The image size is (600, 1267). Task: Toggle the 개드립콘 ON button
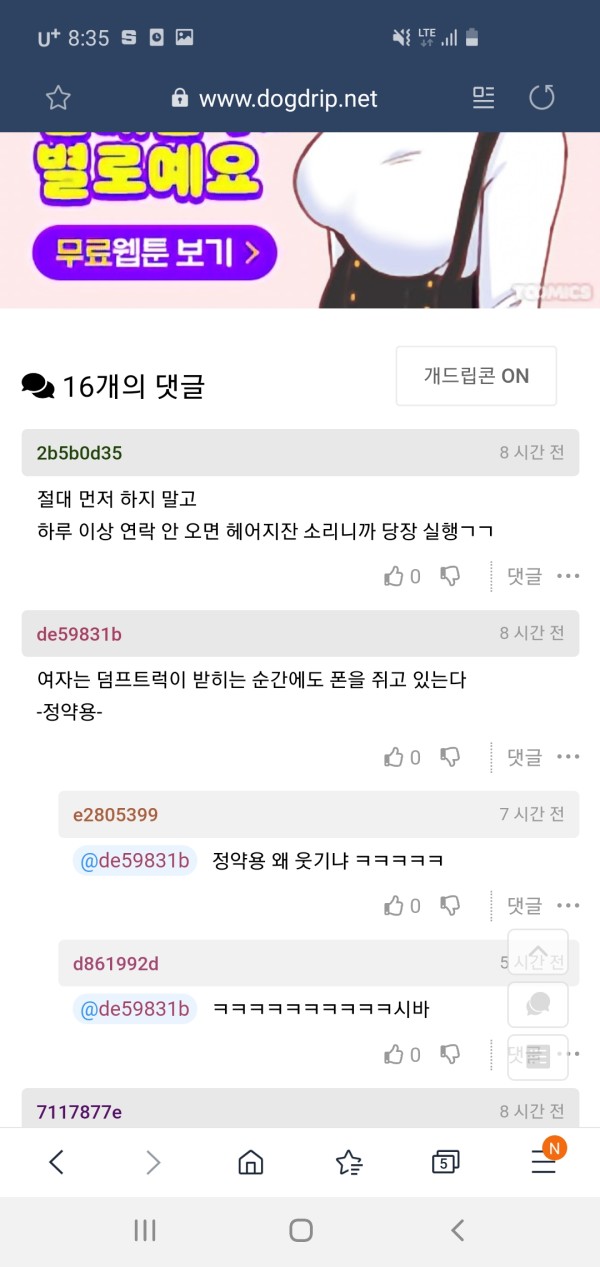[x=476, y=376]
